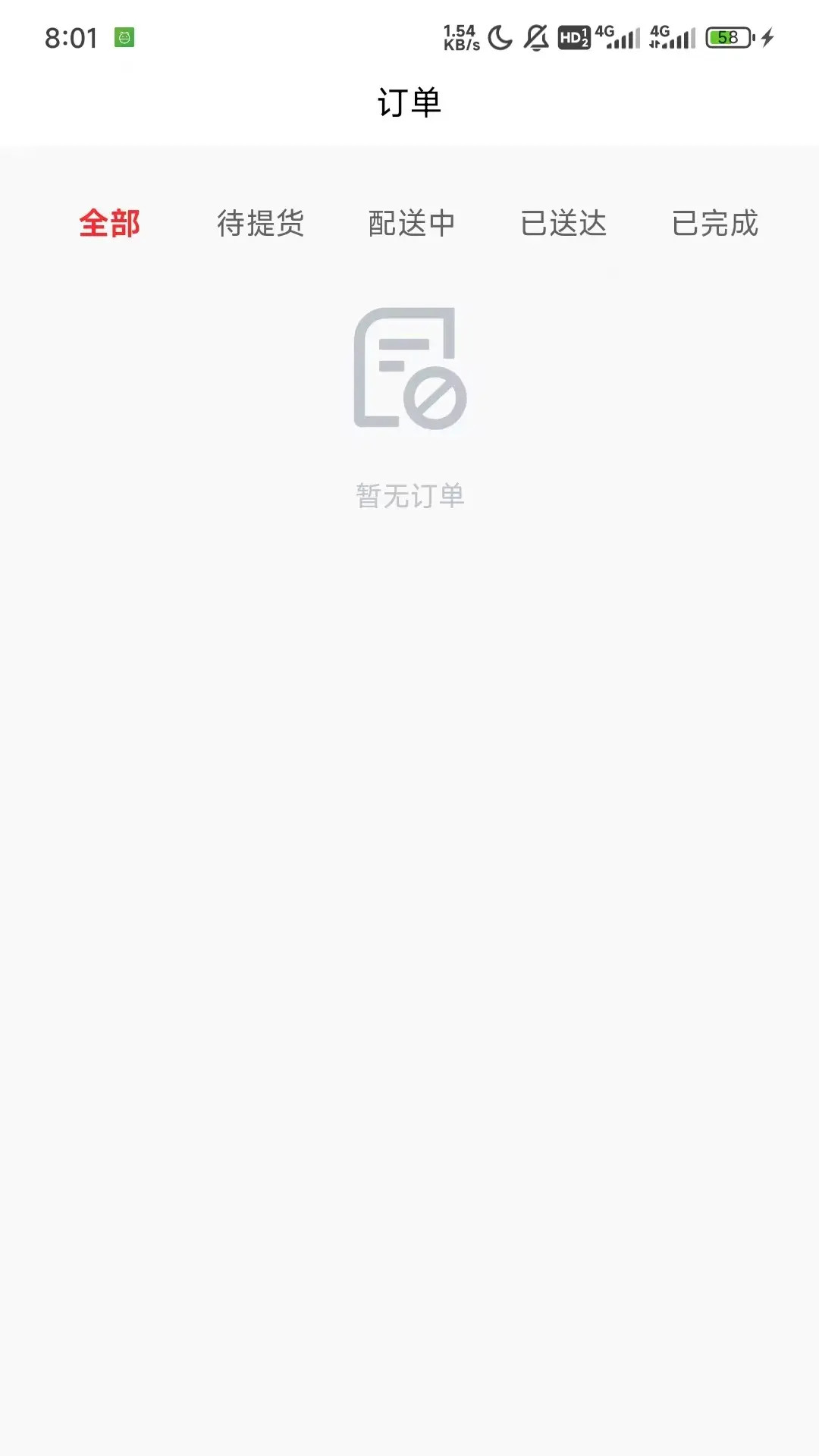Tap the empty order placeholder icon
The width and height of the screenshot is (819, 1456).
tap(409, 368)
